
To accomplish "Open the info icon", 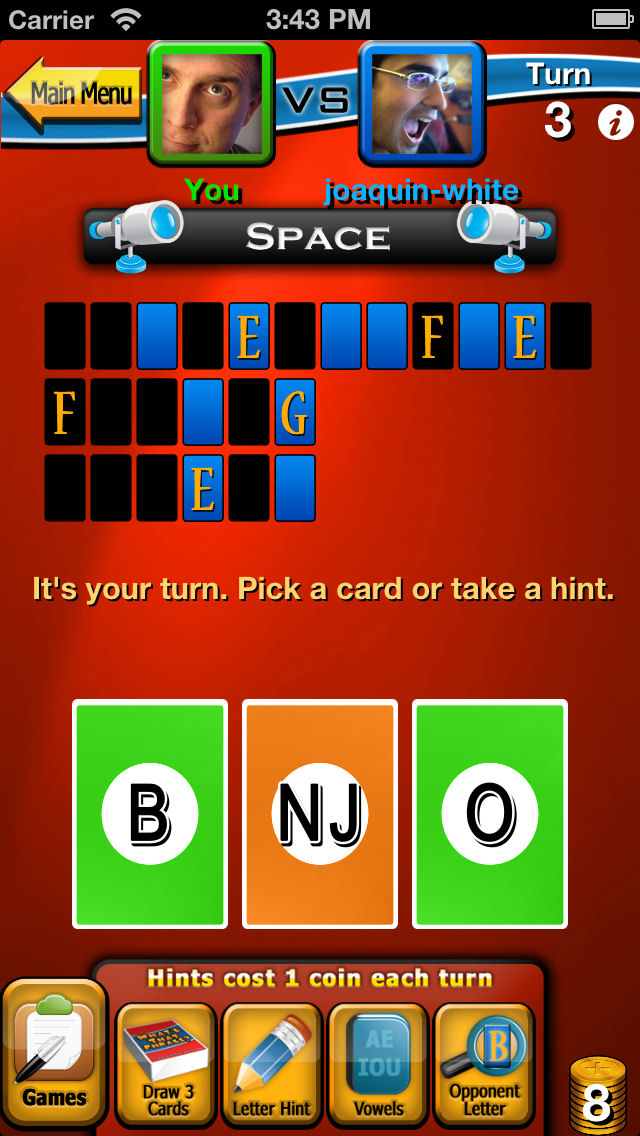I will pos(616,123).
